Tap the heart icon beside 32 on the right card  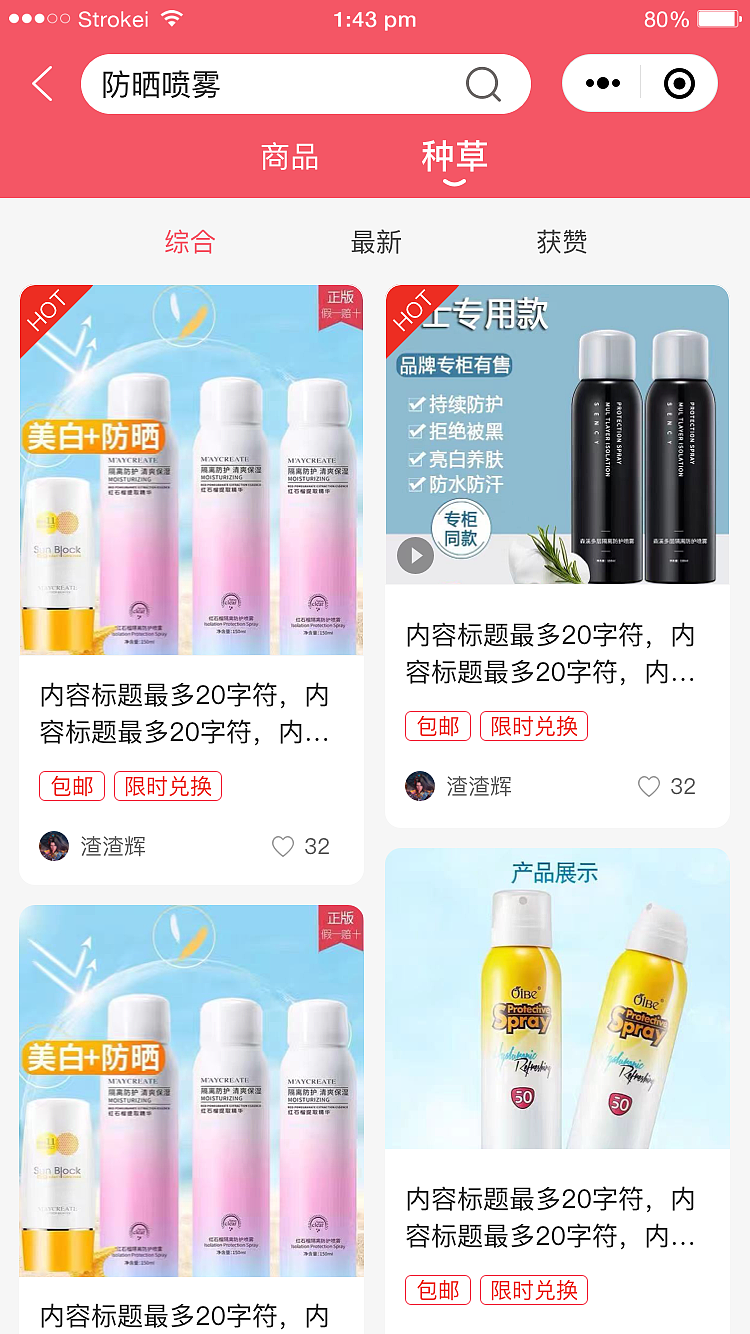648,786
